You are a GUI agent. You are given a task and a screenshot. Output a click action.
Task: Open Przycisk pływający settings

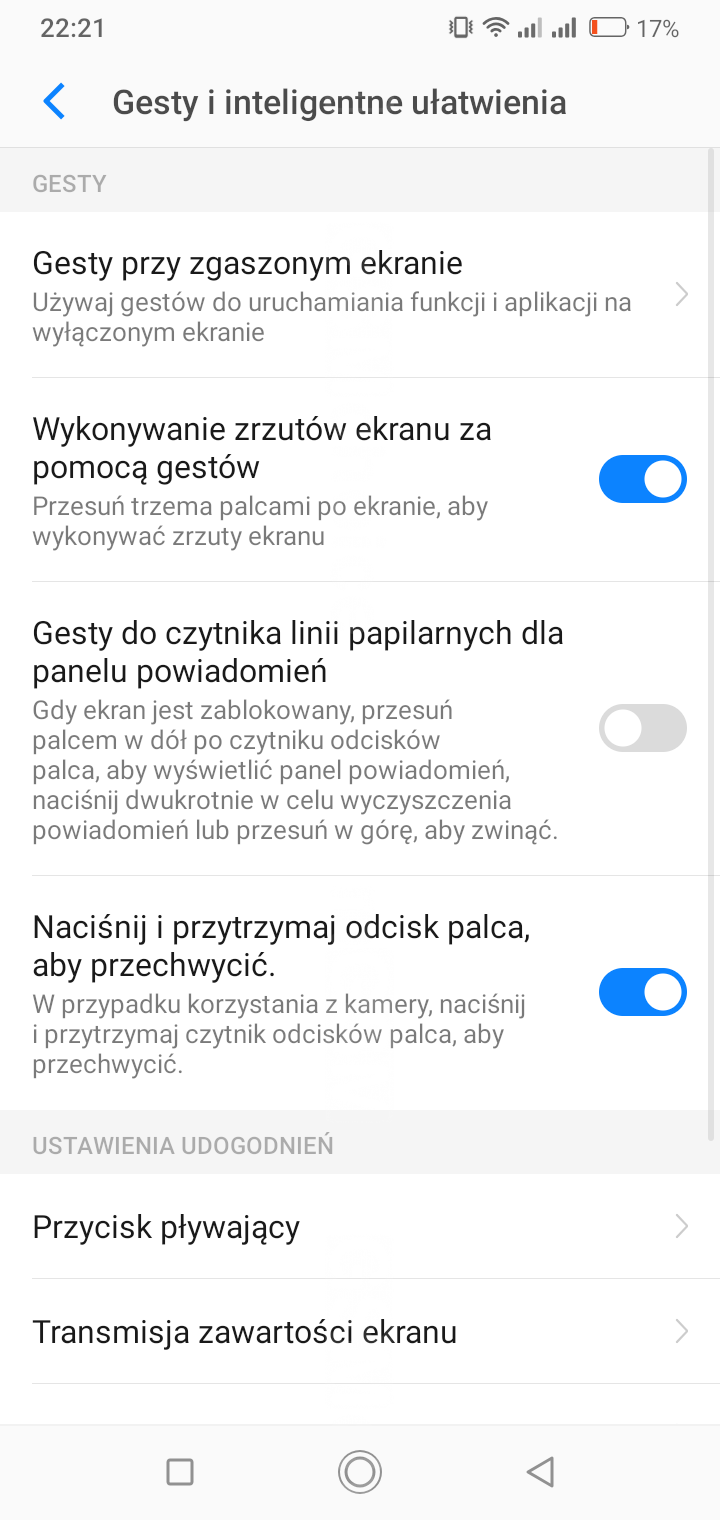pos(360,1227)
